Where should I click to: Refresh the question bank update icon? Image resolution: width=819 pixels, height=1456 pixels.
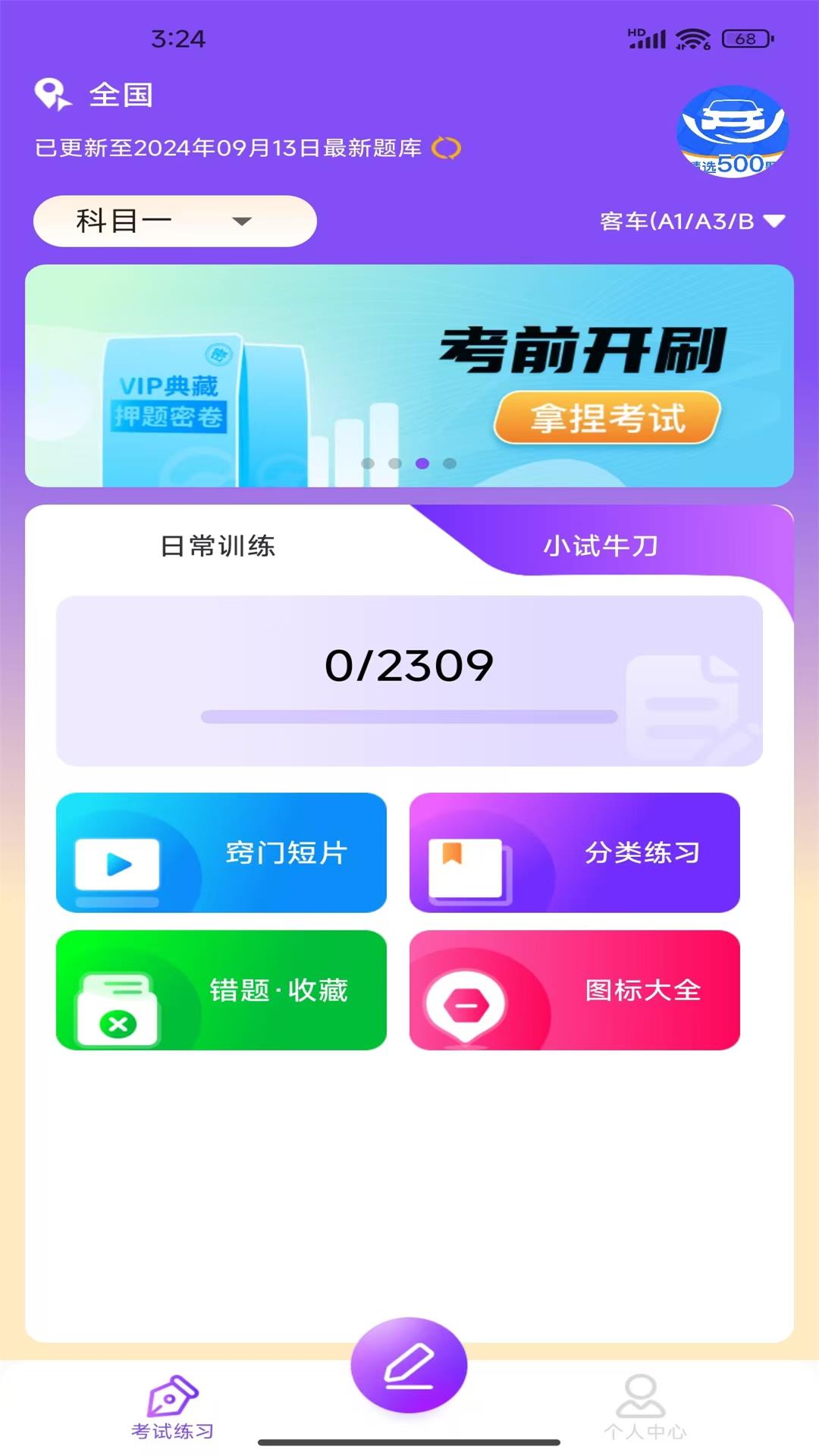tap(446, 148)
